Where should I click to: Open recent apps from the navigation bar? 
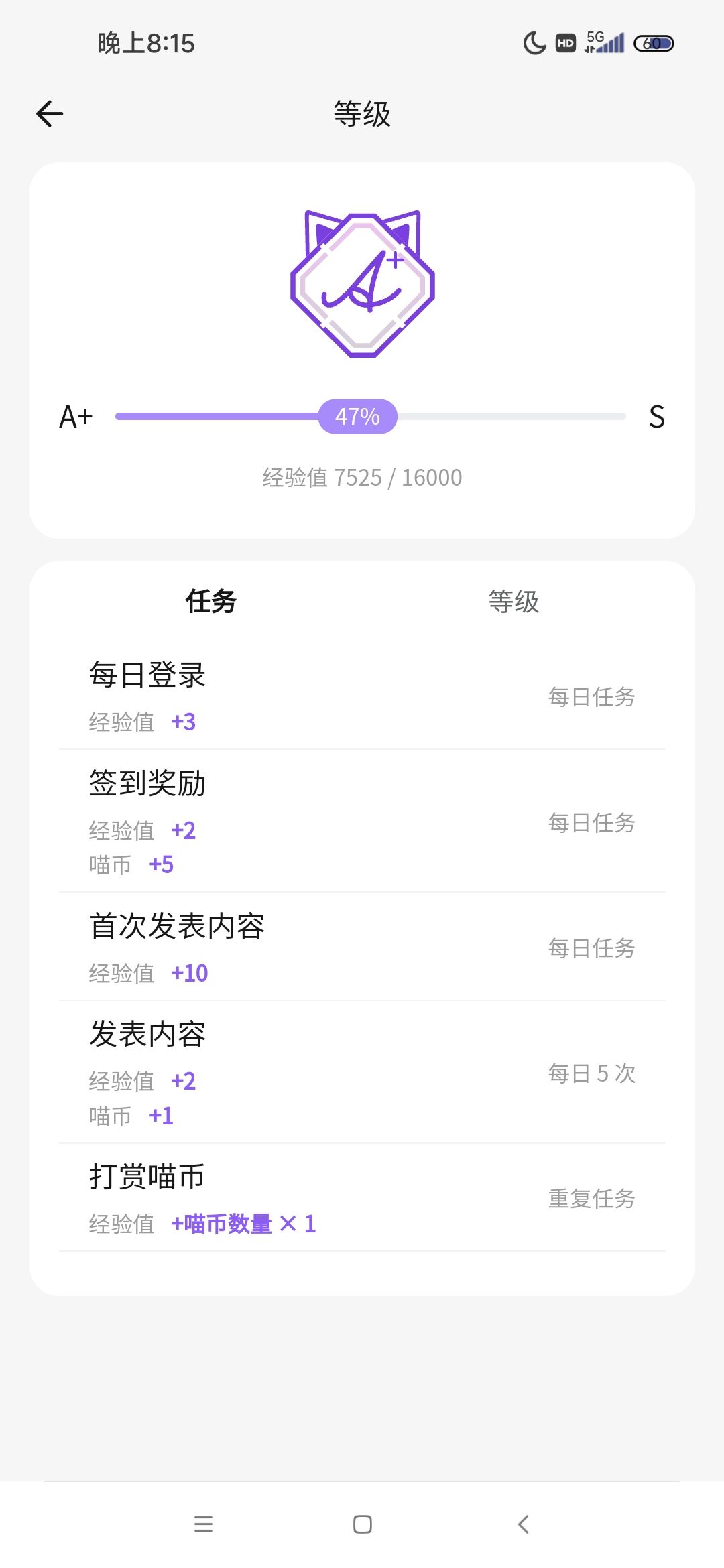coord(203,1524)
